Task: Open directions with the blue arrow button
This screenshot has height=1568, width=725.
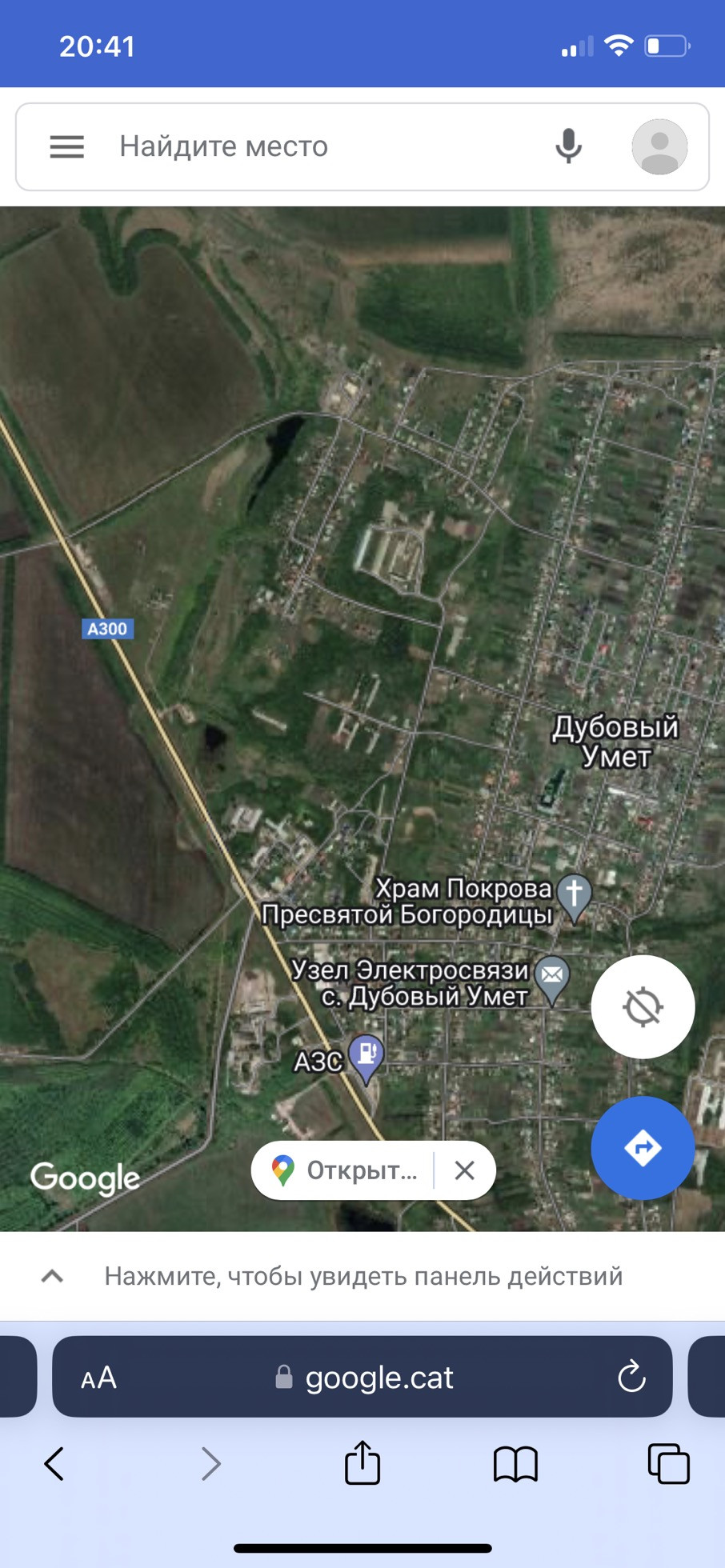Action: pyautogui.click(x=643, y=1147)
